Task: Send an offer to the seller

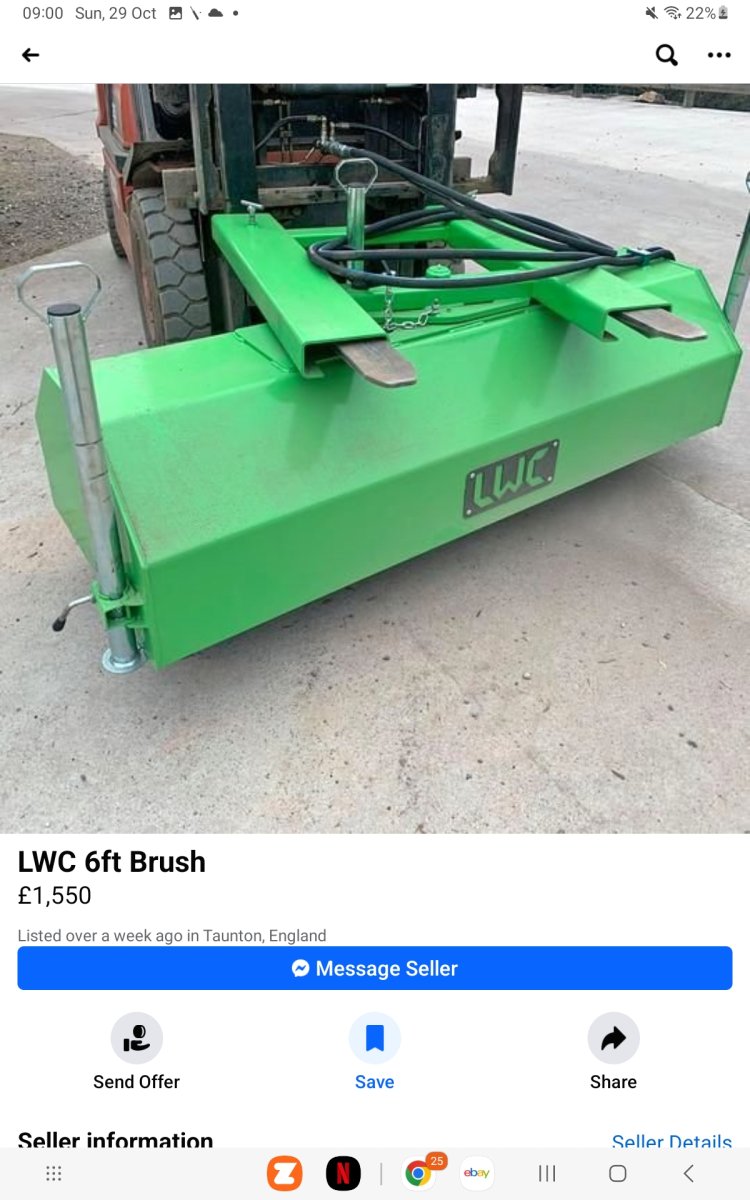Action: (x=136, y=1052)
